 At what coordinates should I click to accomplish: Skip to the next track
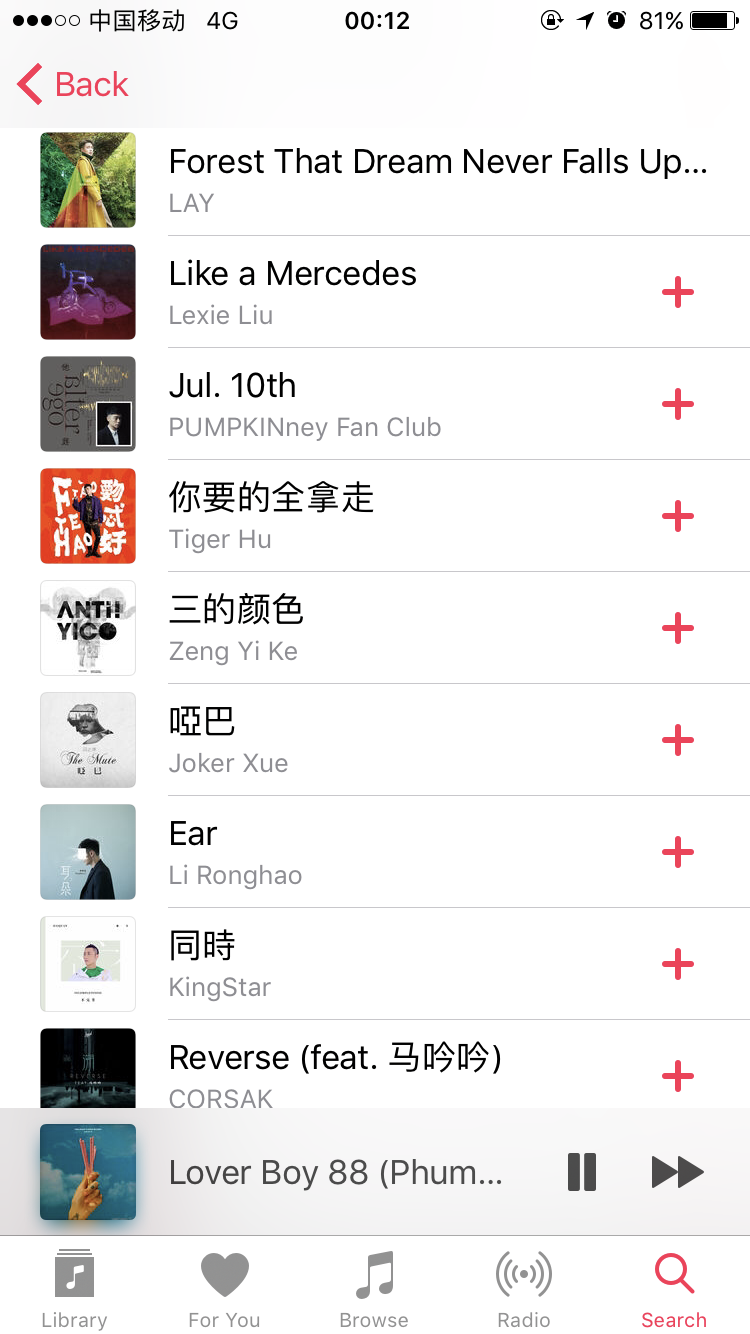(678, 1172)
